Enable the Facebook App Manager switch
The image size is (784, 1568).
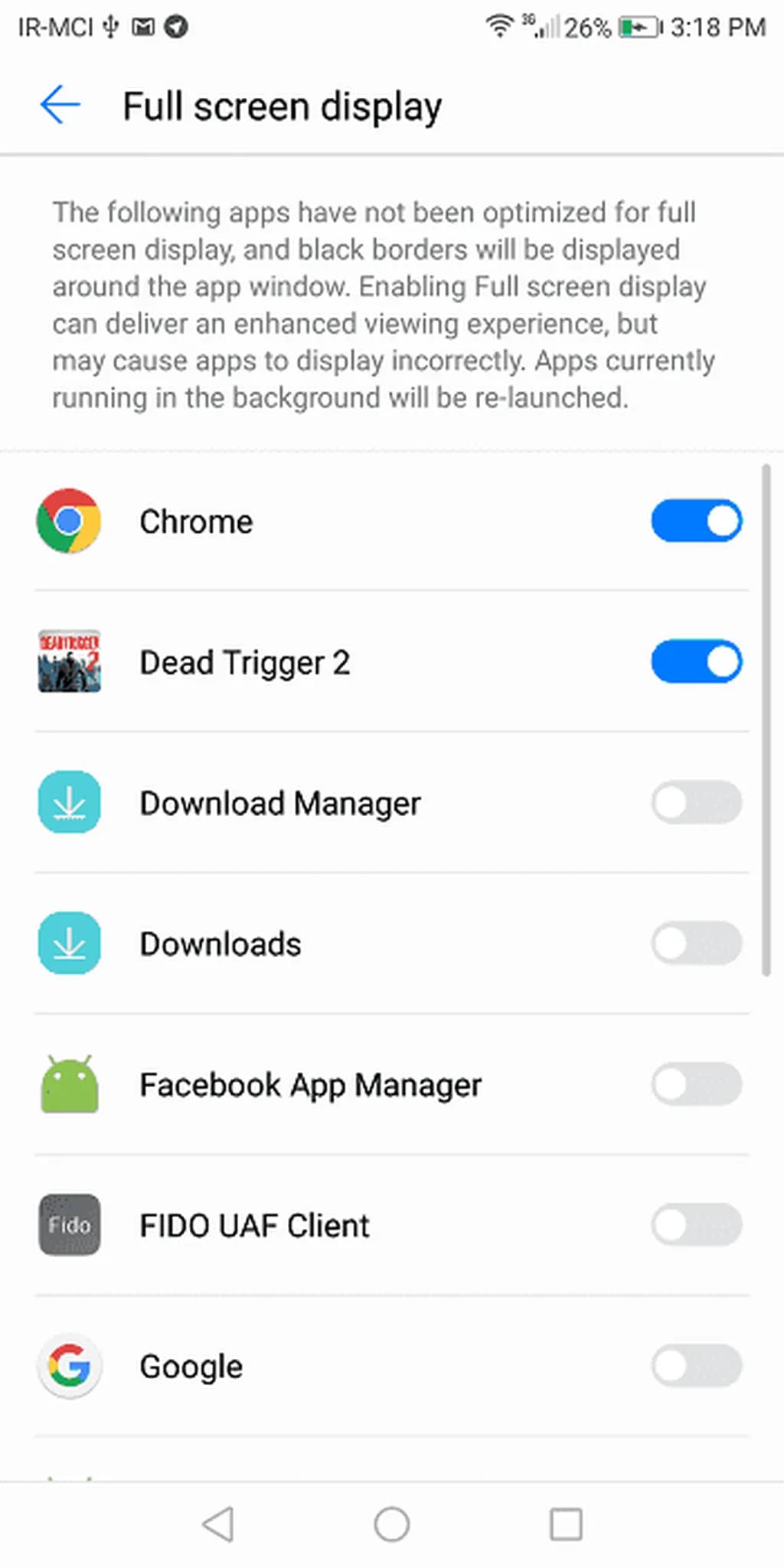(697, 1084)
